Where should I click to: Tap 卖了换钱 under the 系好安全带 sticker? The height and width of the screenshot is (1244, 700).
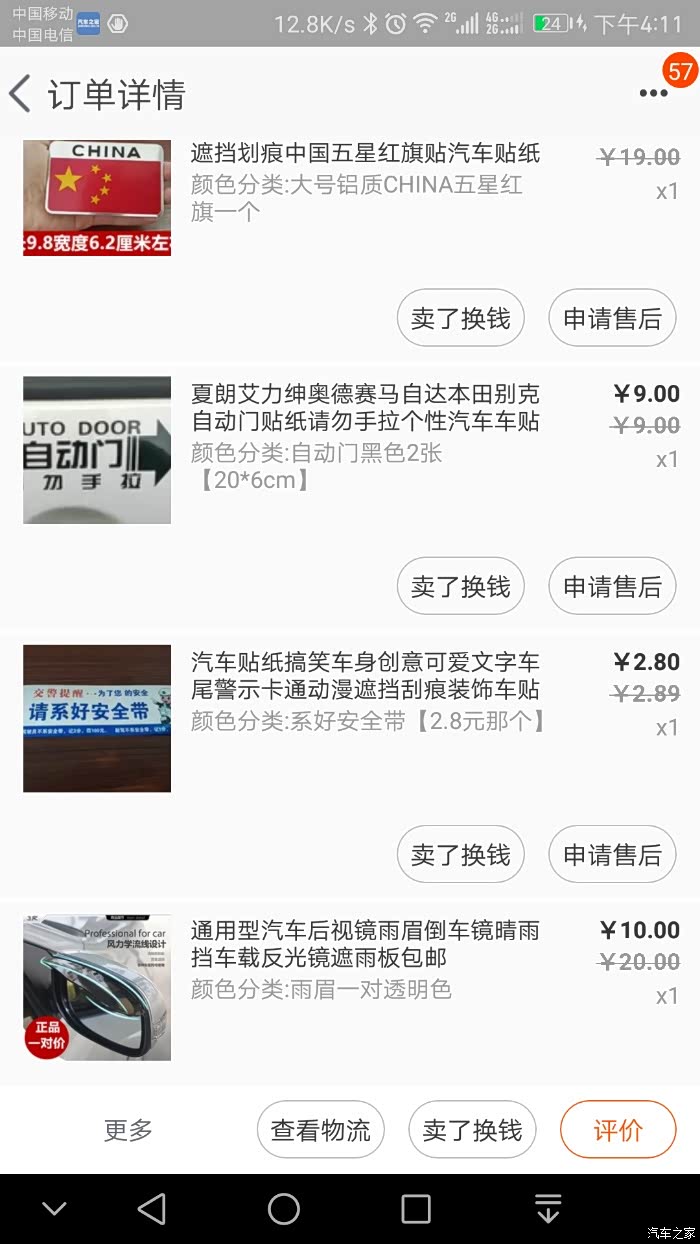click(461, 855)
